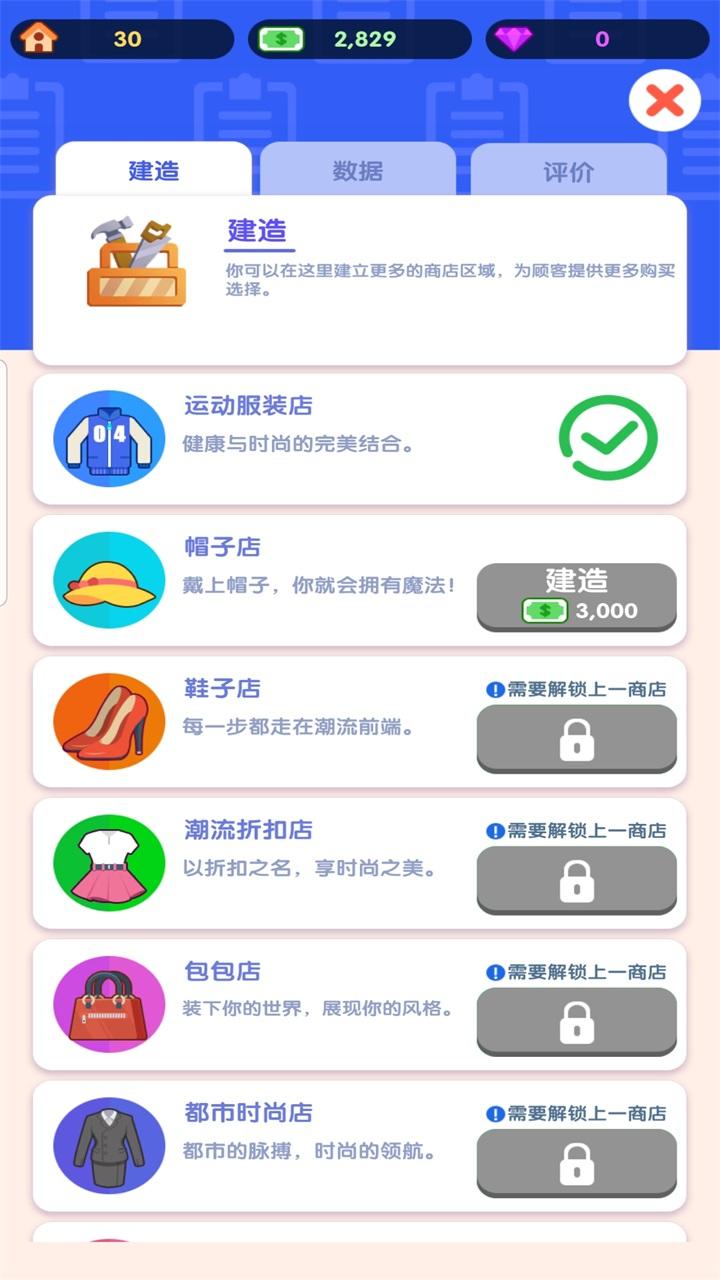The width and height of the screenshot is (720, 1280).
Task: Tap the locked button for 鞋子店
Action: click(x=576, y=738)
